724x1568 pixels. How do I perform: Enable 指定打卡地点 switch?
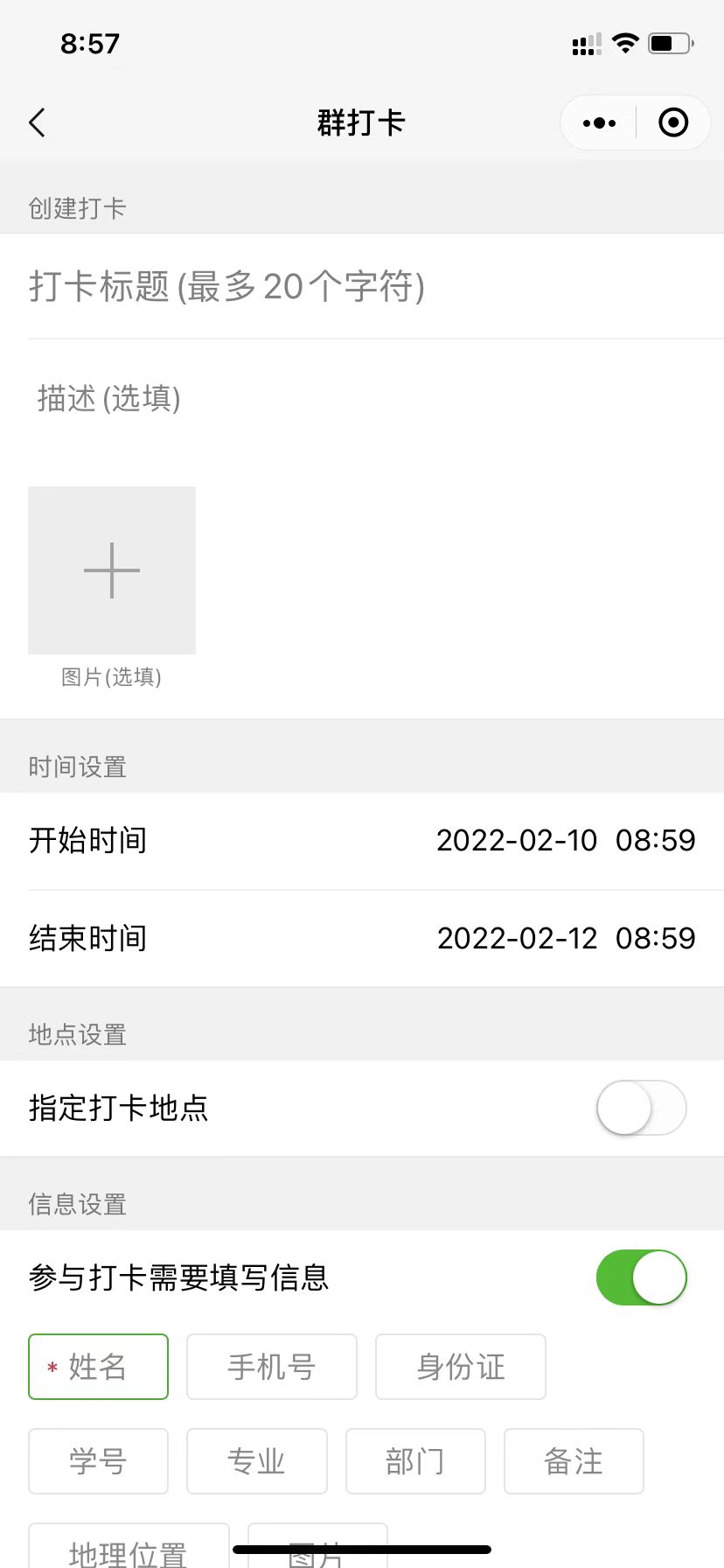[642, 1108]
